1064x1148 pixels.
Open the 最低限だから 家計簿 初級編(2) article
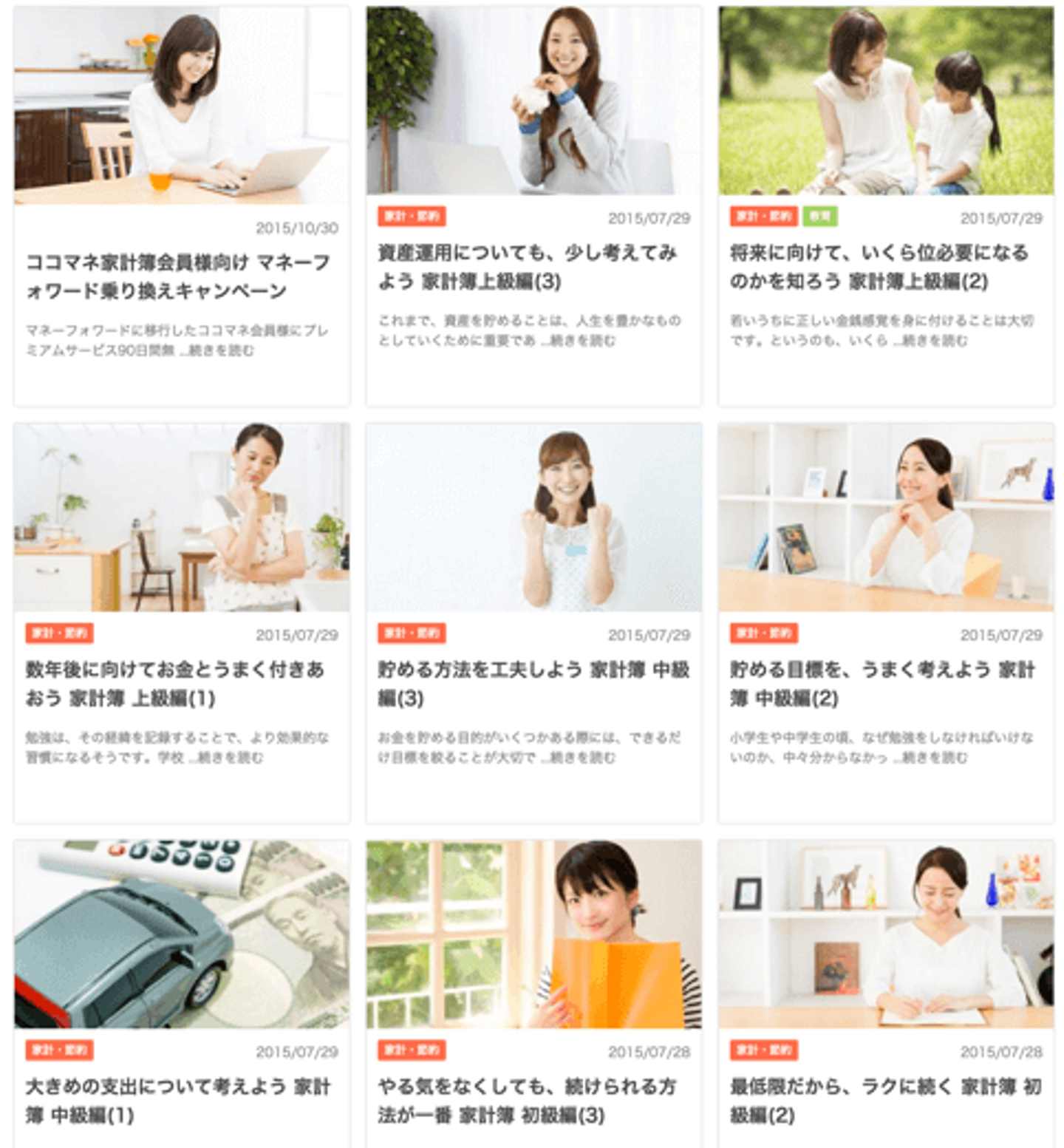pyautogui.click(x=885, y=1100)
